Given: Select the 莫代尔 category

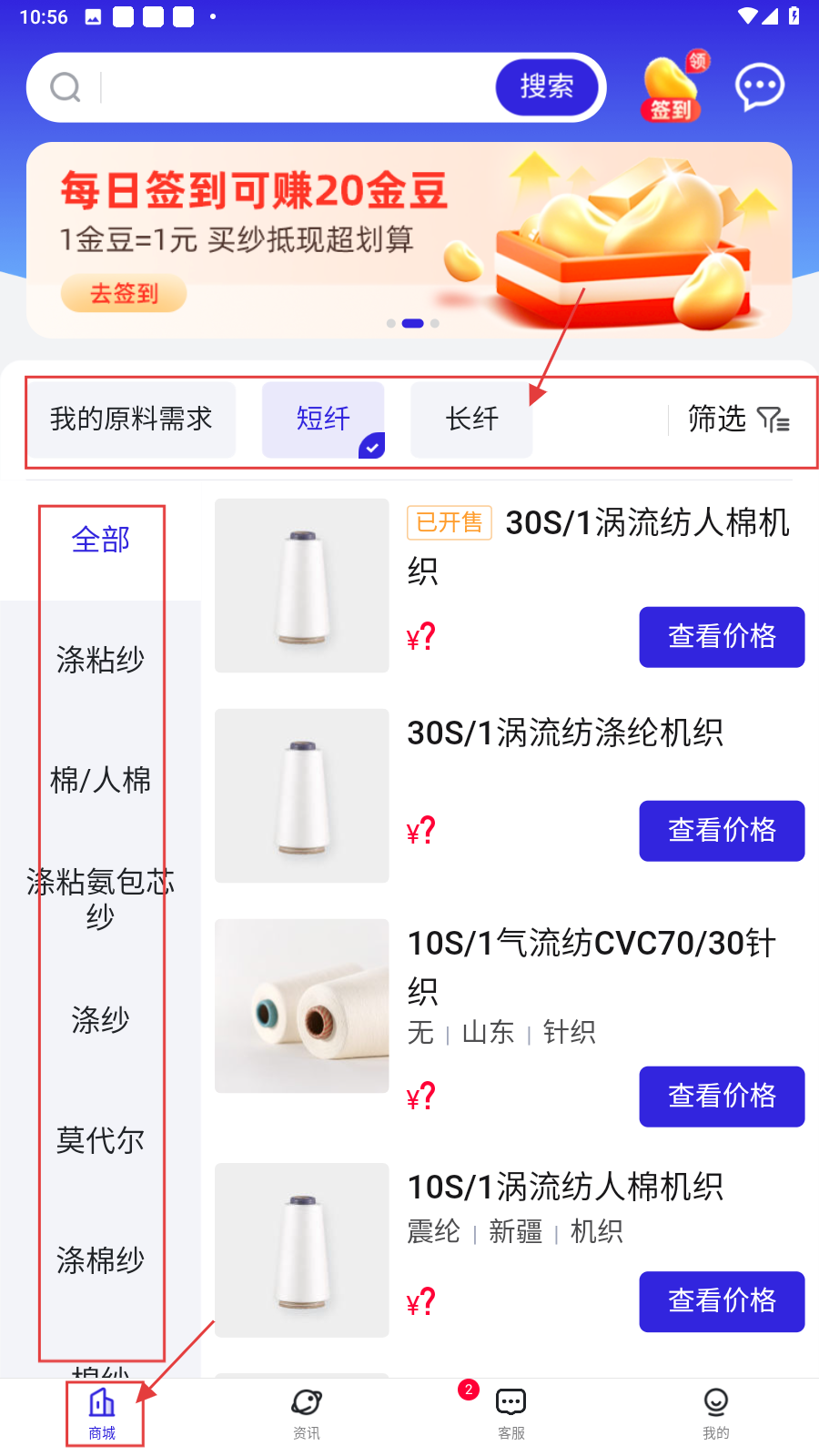Looking at the screenshot, I should [100, 1140].
